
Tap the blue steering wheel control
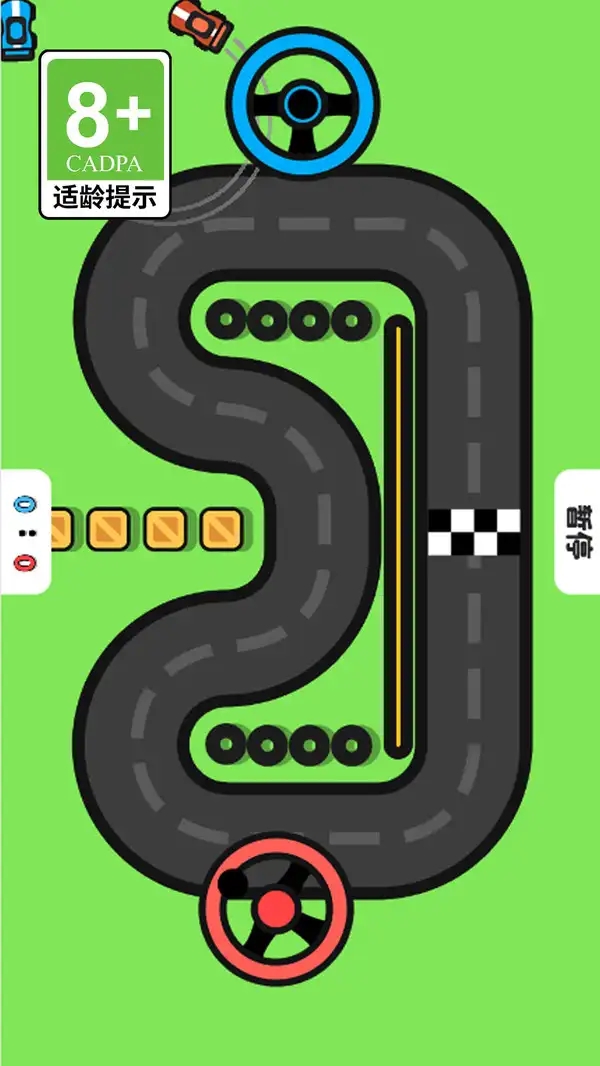(302, 103)
